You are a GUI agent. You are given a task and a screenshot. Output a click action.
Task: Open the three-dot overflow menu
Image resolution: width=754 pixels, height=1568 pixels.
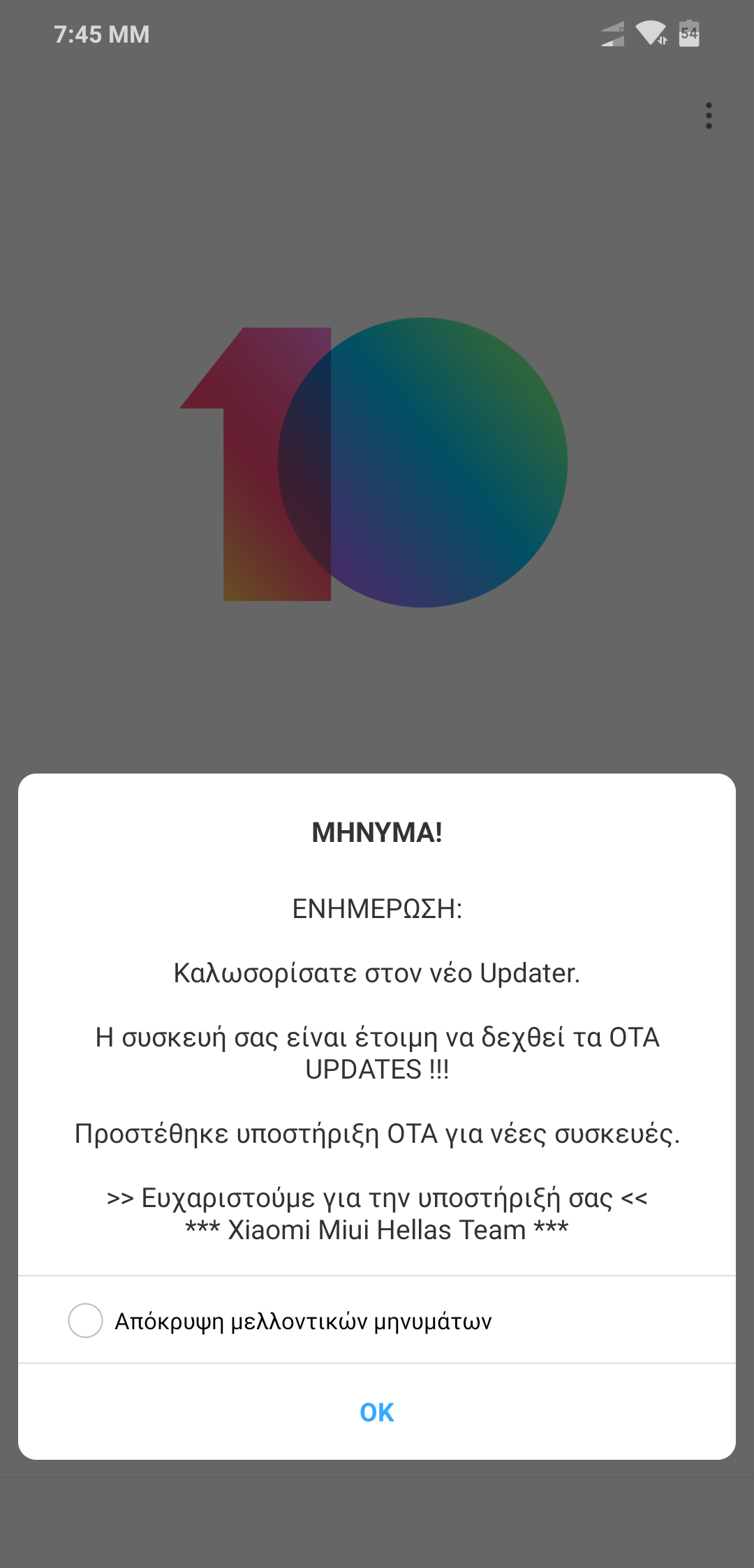(709, 116)
